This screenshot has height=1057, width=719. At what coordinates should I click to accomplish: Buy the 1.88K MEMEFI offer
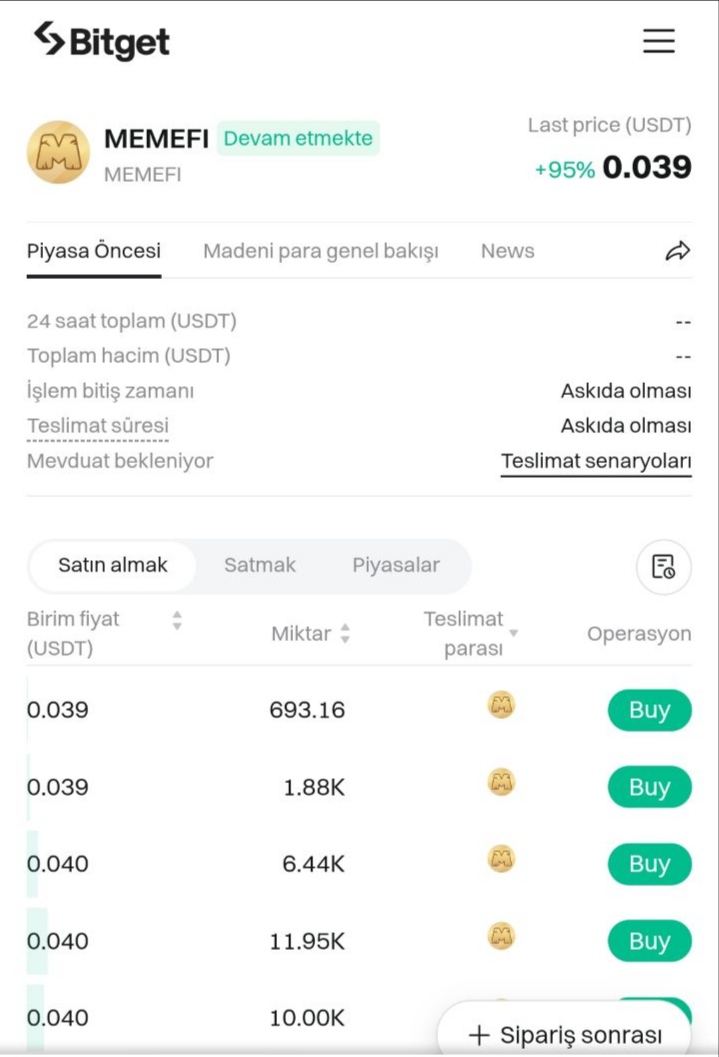[649, 787]
